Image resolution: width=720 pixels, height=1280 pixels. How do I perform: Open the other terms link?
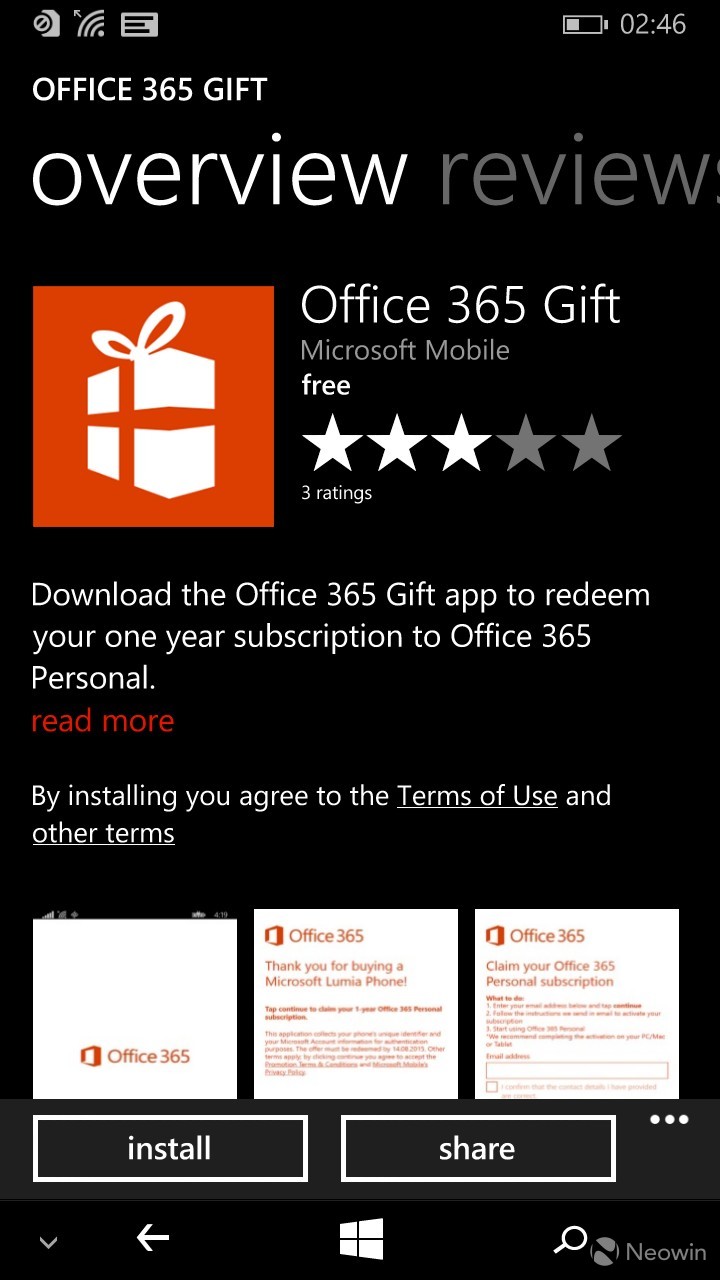coord(103,833)
